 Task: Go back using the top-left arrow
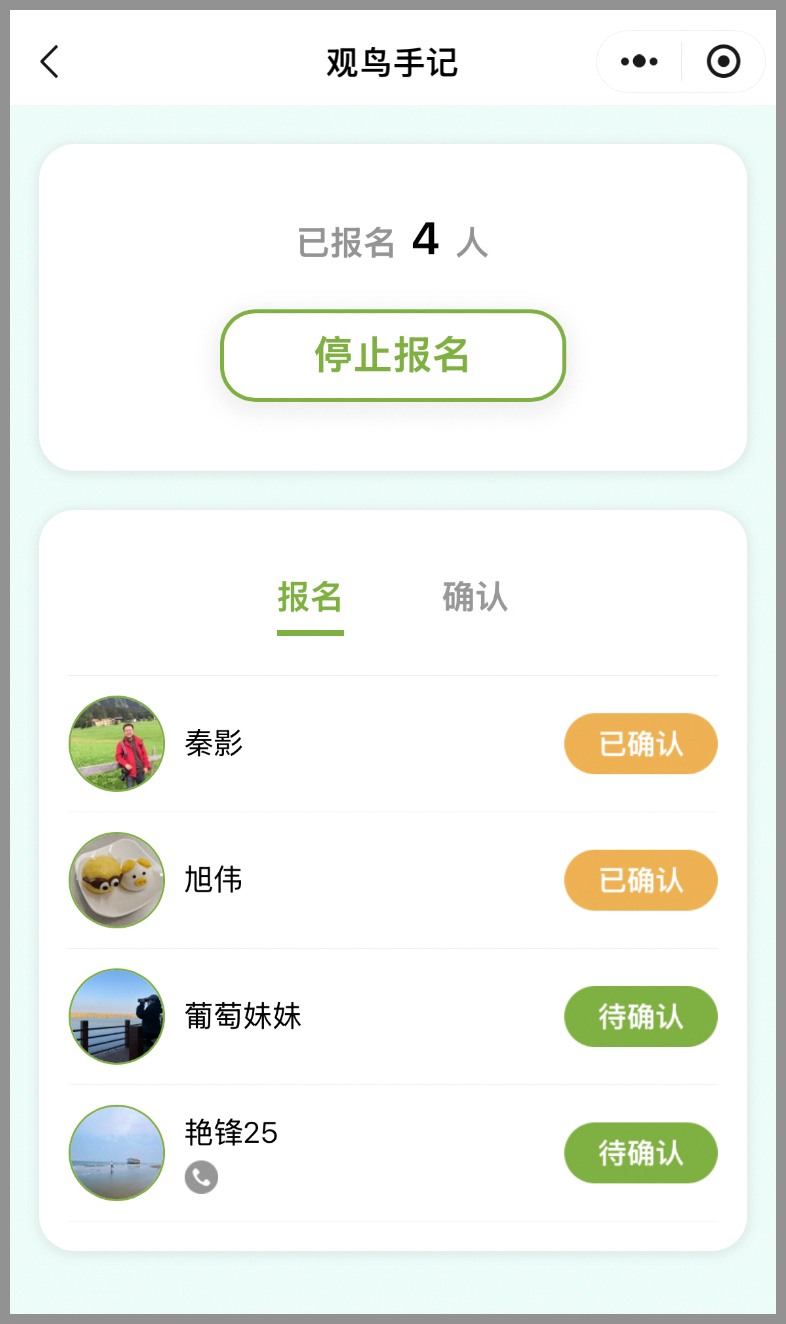pyautogui.click(x=49, y=62)
